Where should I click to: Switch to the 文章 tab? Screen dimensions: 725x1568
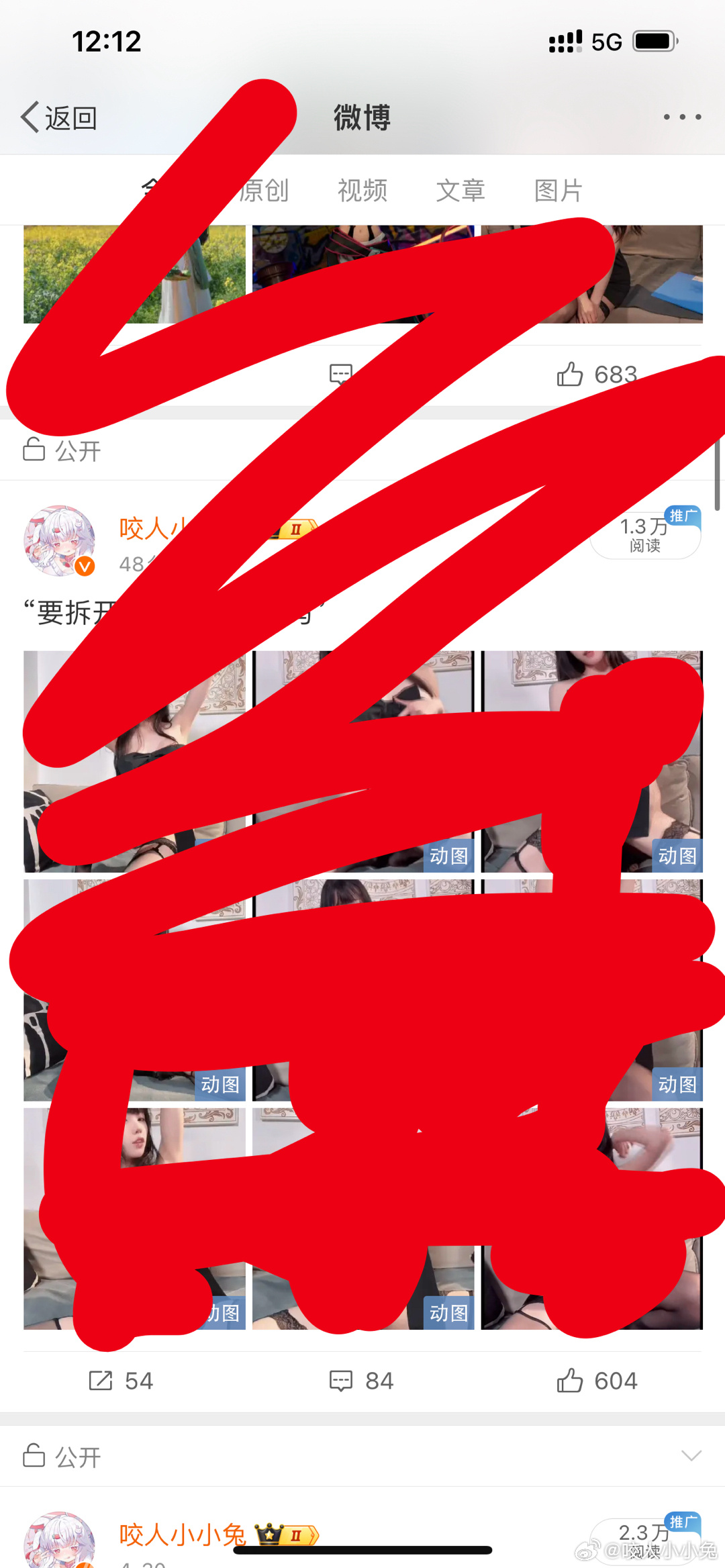click(x=461, y=191)
